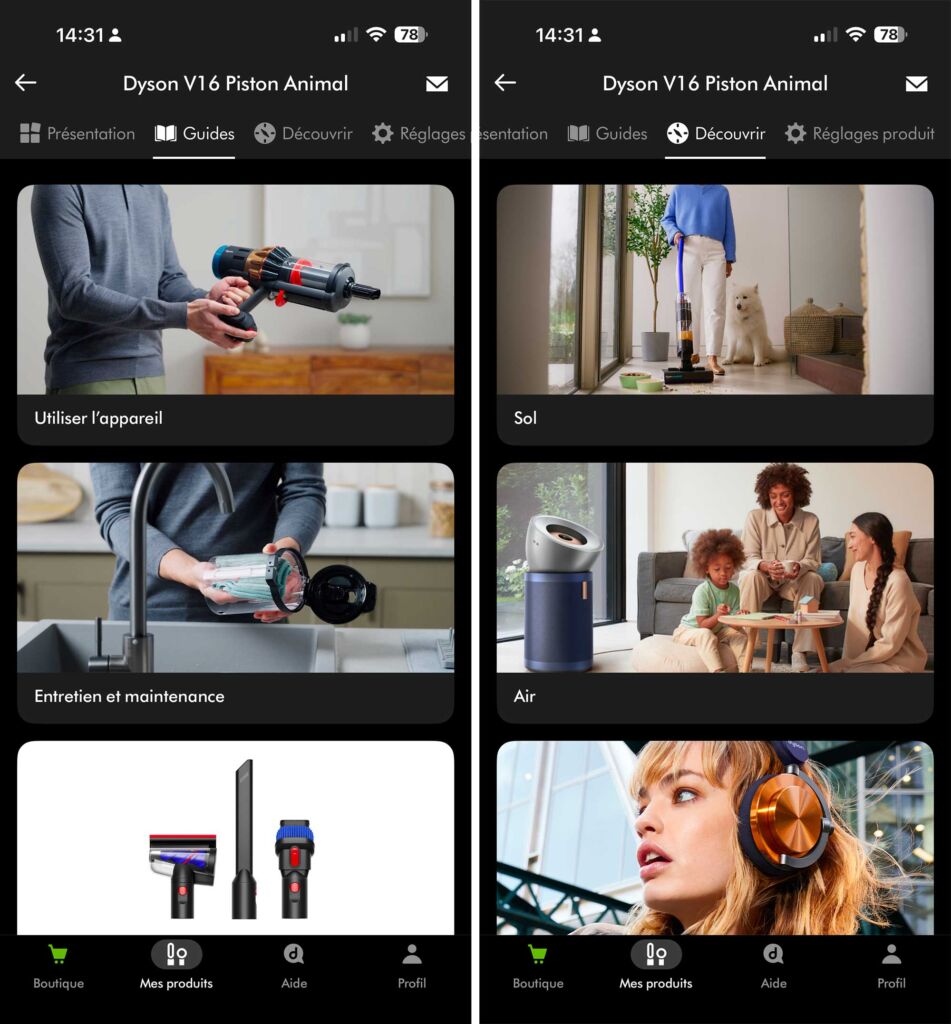The width and height of the screenshot is (951, 1024).
Task: Open Profil from the Guides screen's bottom bar
Action: (412, 965)
